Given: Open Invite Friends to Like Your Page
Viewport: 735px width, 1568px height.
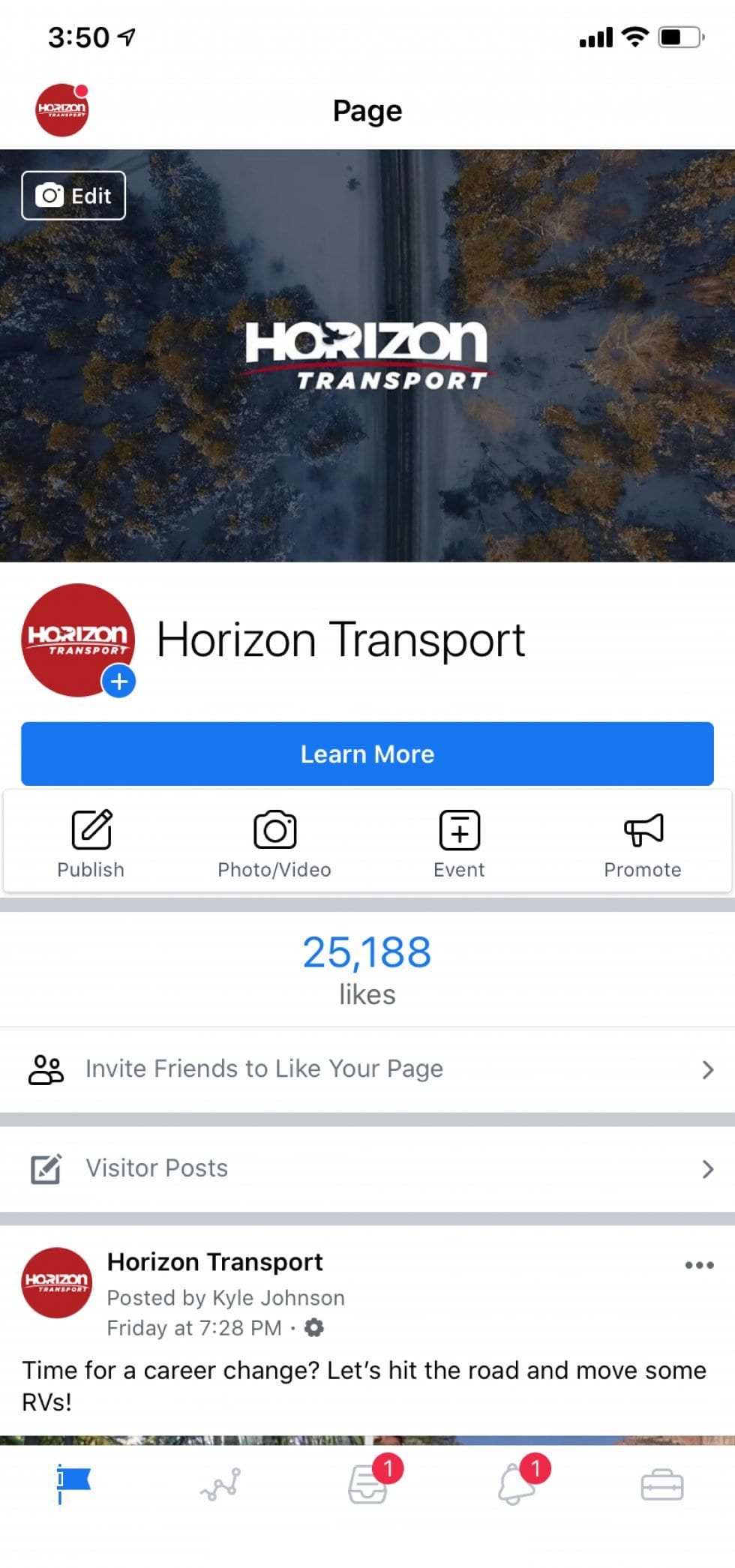Looking at the screenshot, I should click(x=367, y=1069).
